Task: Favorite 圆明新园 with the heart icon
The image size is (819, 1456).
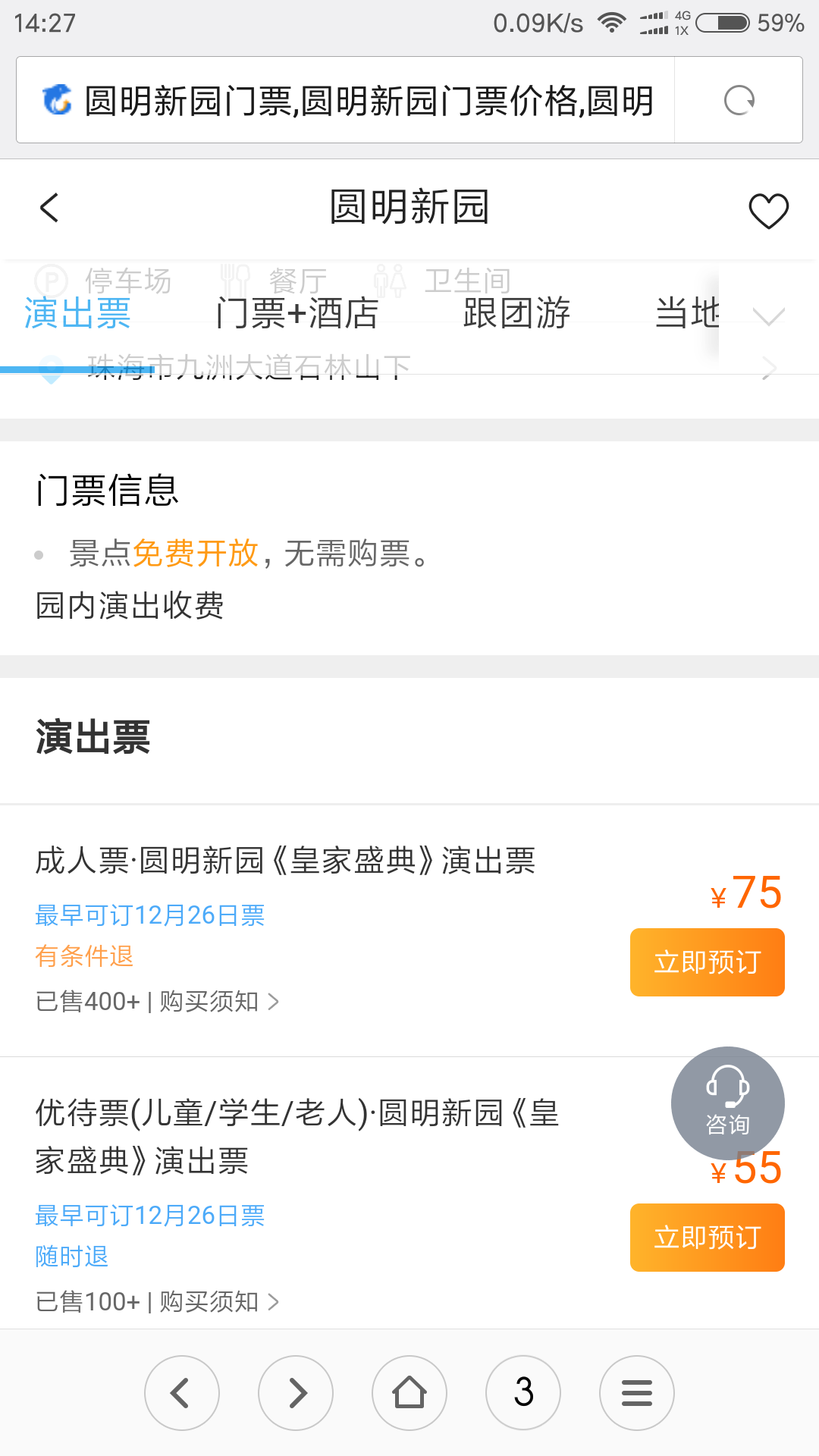Action: coord(768,209)
